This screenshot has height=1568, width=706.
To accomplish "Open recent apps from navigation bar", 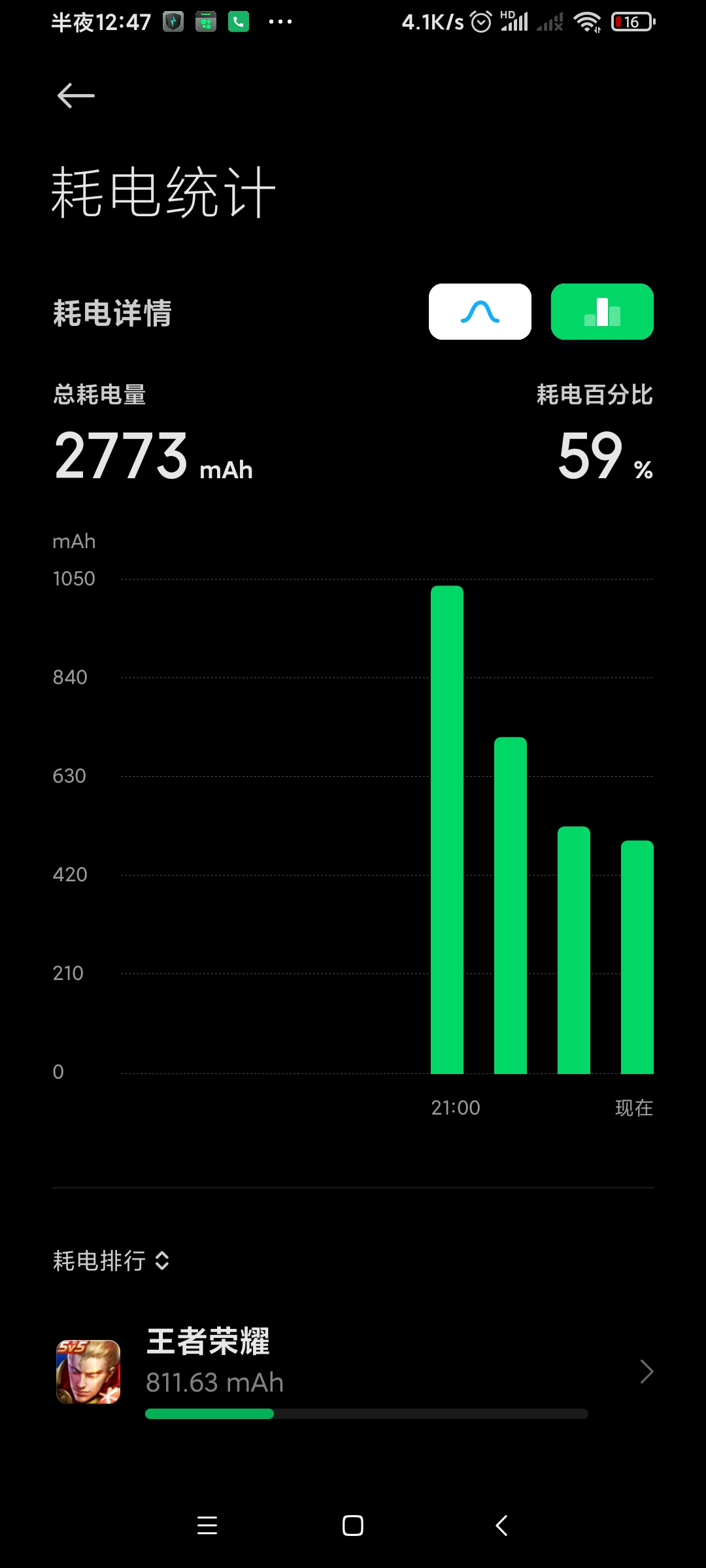I will 207,1526.
